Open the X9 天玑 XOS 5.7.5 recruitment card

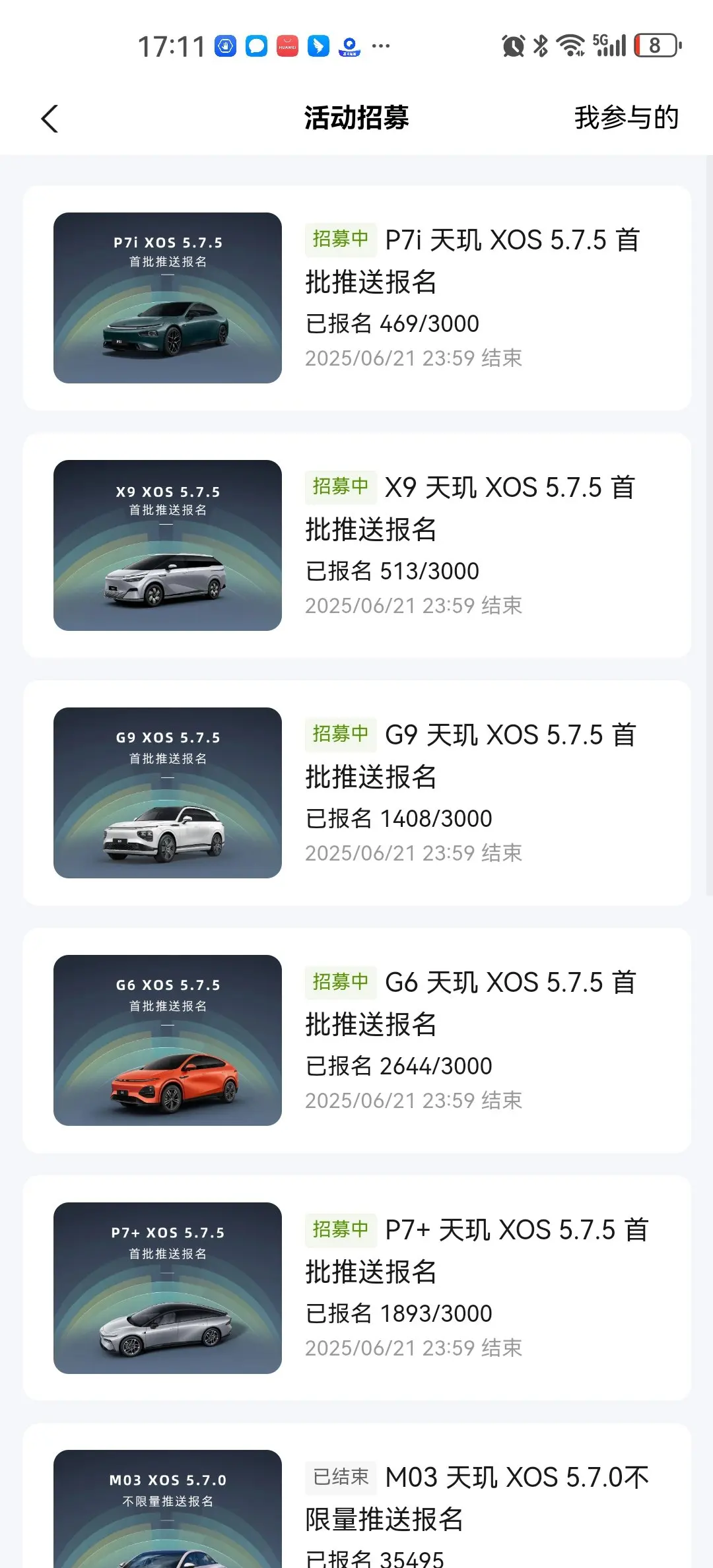(356, 546)
